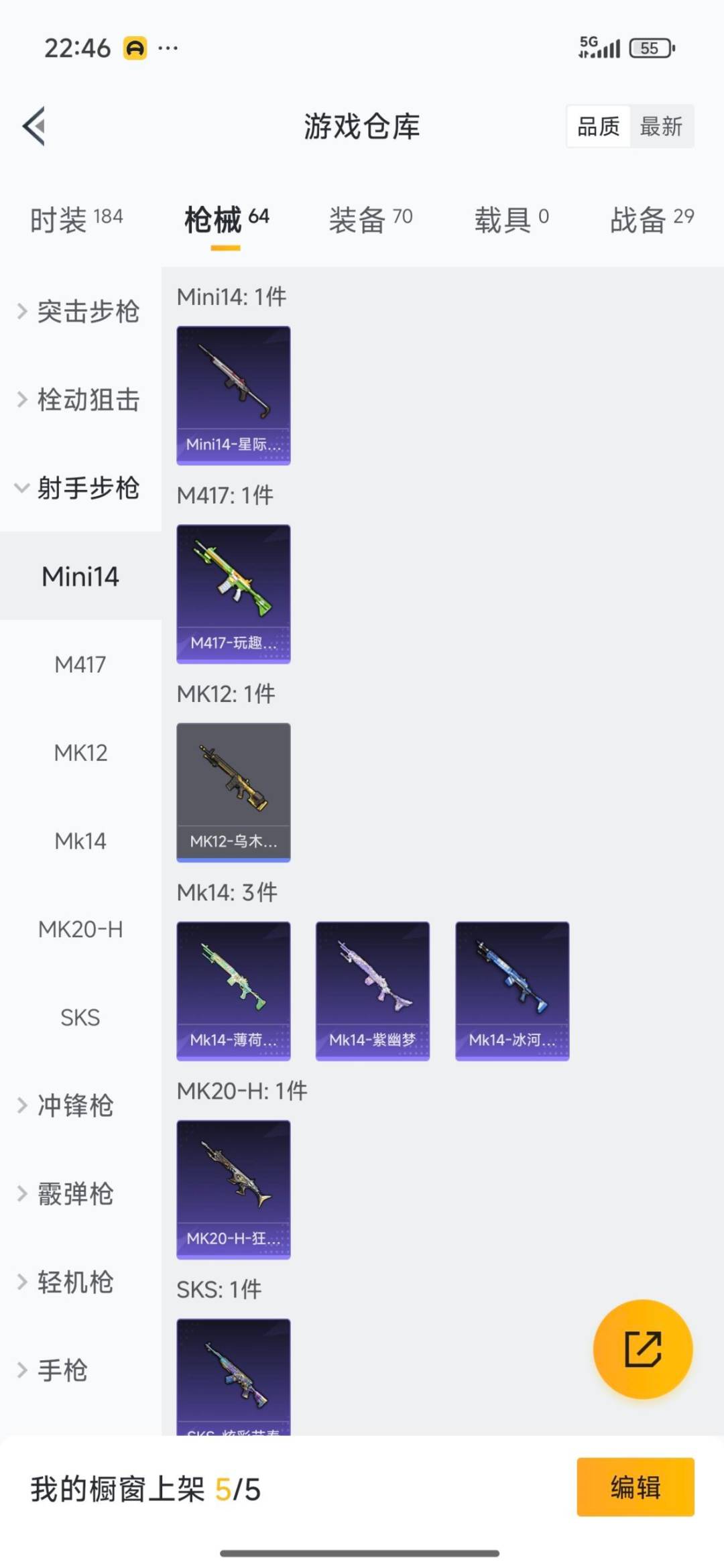
Task: Select MK20-H in the sidebar
Action: coord(80,929)
